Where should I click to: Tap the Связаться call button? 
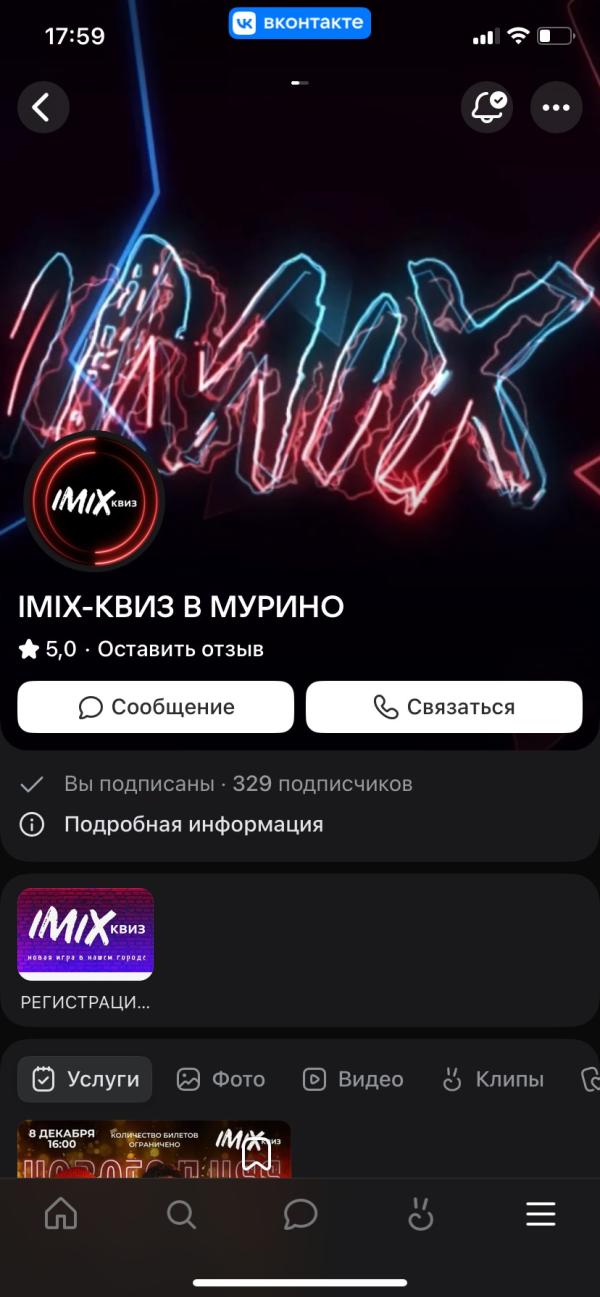(x=444, y=707)
